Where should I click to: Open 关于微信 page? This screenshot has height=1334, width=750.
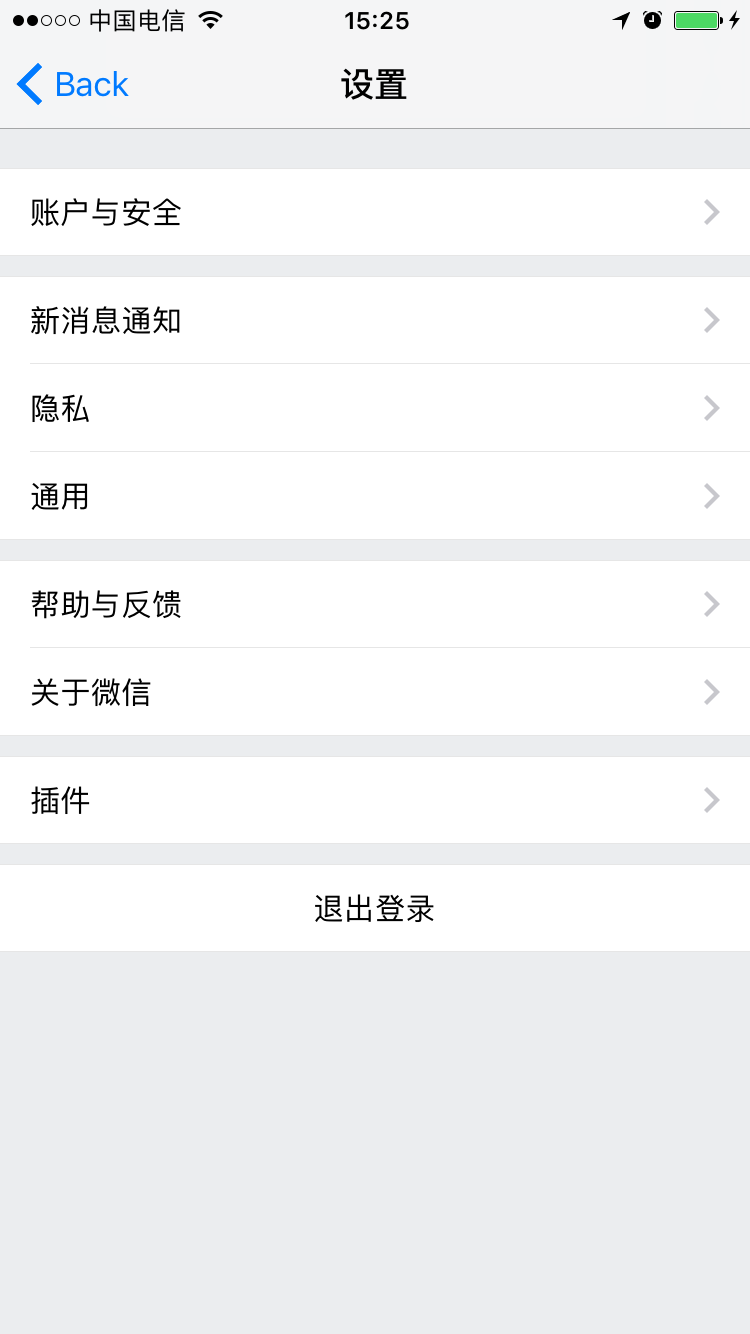click(x=375, y=692)
